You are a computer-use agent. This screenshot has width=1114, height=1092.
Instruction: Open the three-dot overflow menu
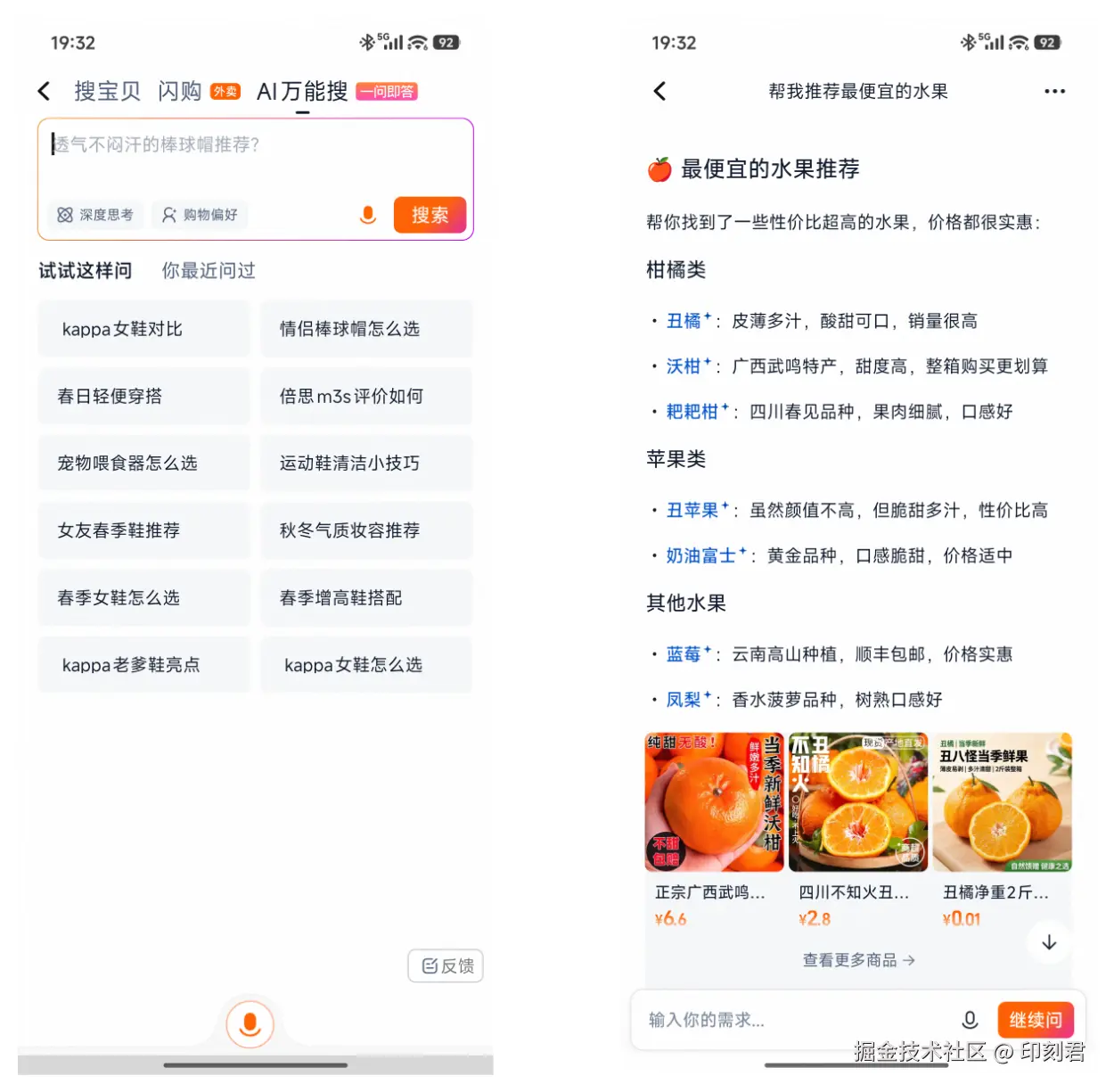coord(1054,91)
